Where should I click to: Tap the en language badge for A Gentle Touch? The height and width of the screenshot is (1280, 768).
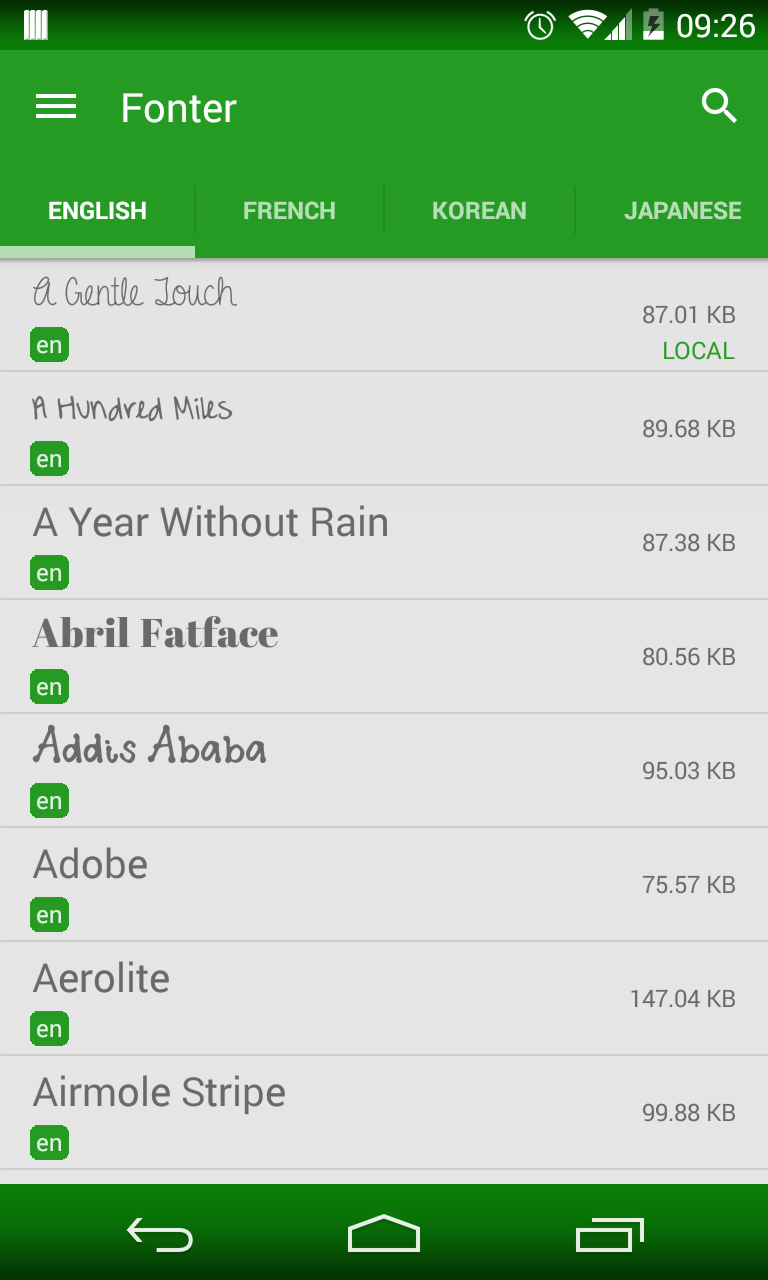point(49,344)
